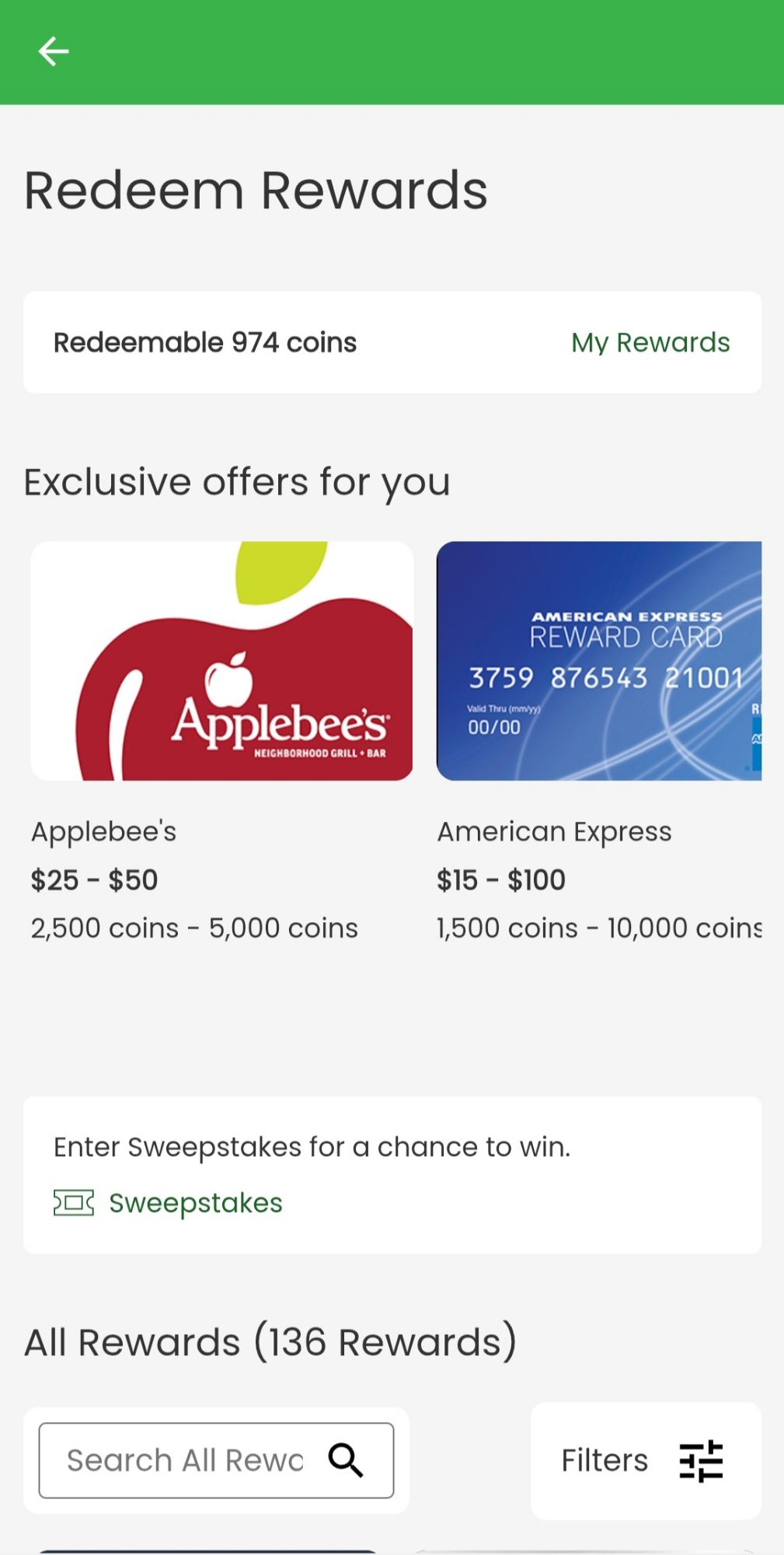Tap the Redeemable 974 coins balance
Screen dimensions: 784x1555
(x=204, y=342)
